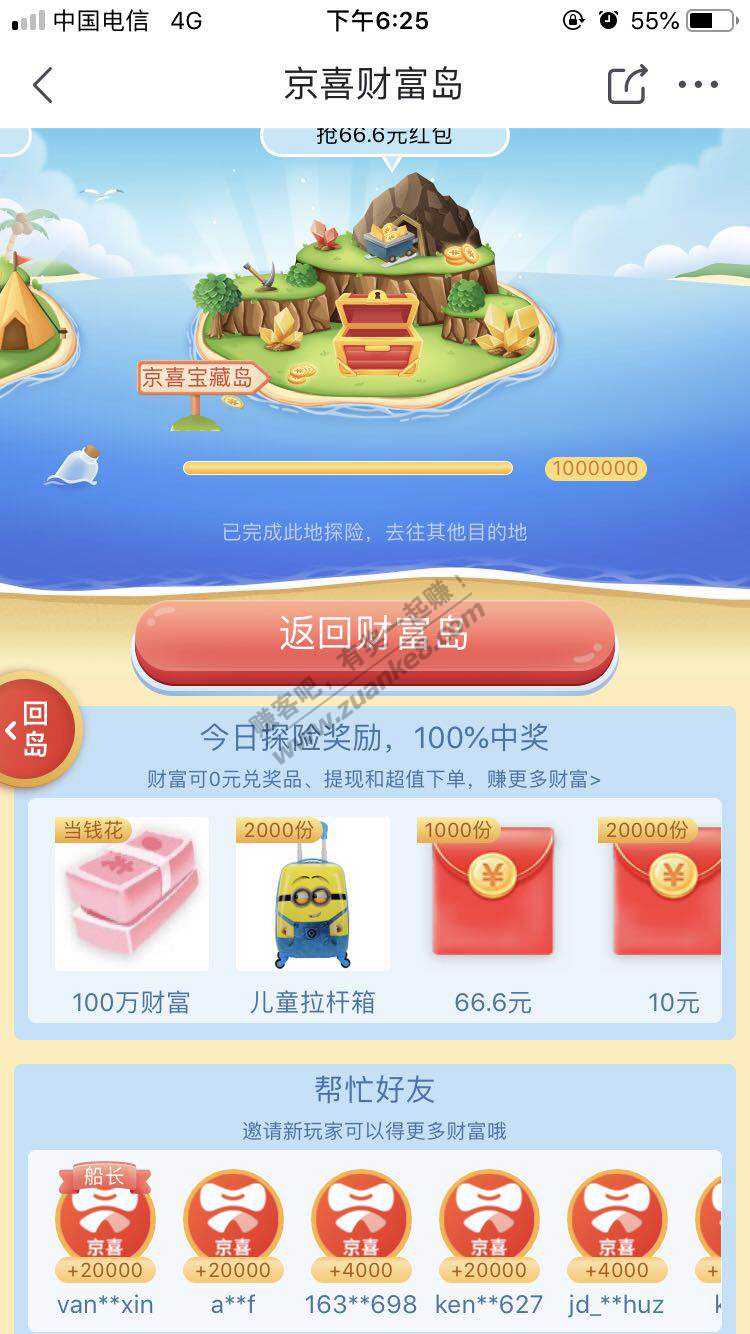Tap the treasure chest on the island

click(x=375, y=335)
